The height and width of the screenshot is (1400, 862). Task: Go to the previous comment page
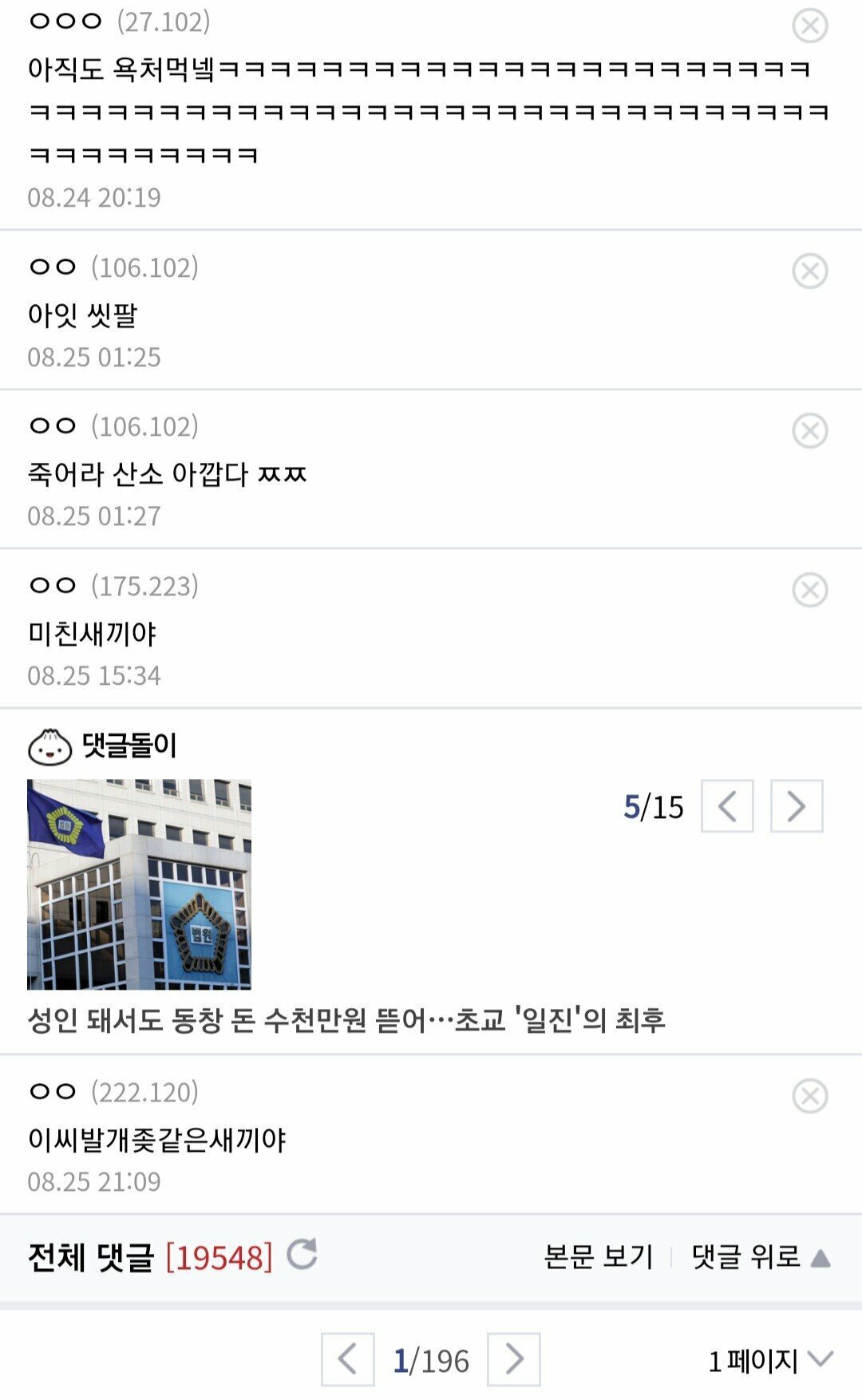pos(347,1359)
